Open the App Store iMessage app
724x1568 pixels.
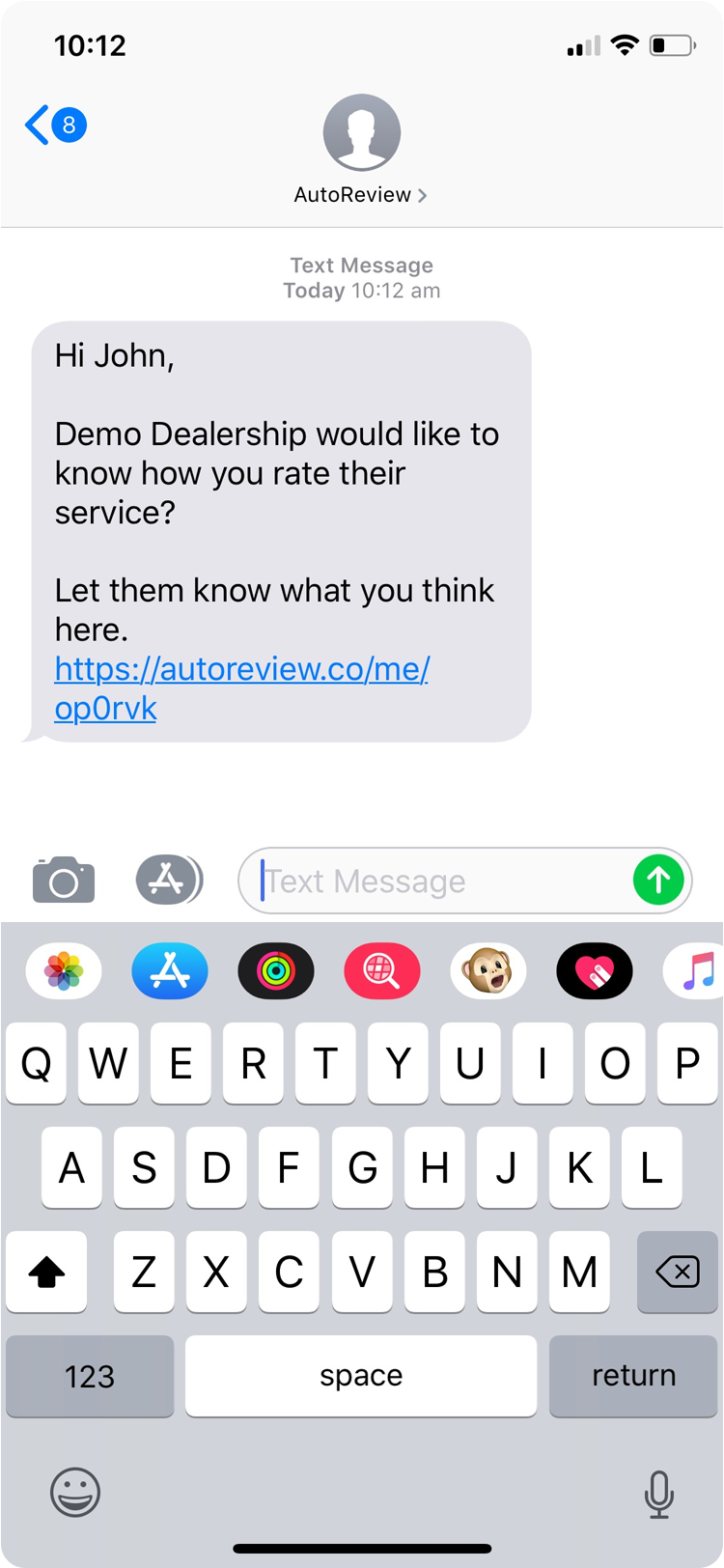tap(170, 971)
